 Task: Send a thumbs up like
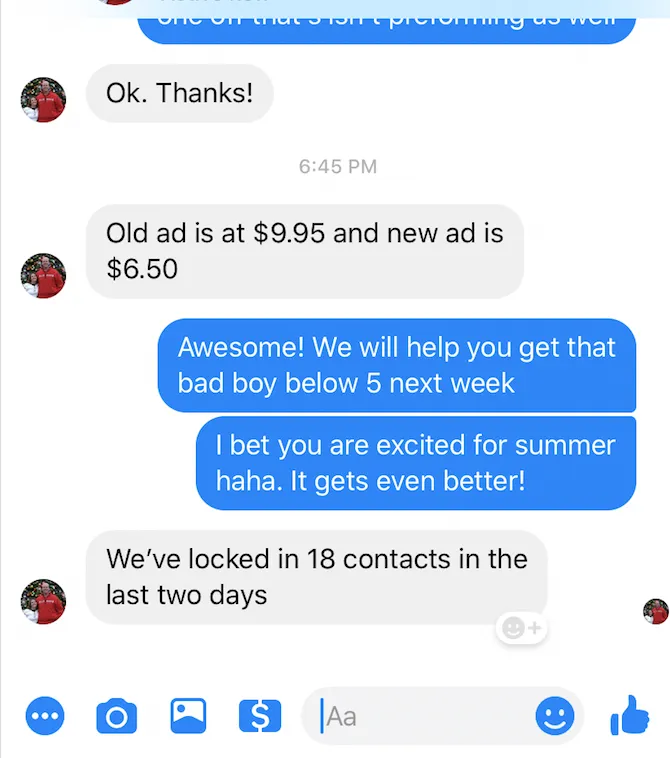click(x=631, y=715)
